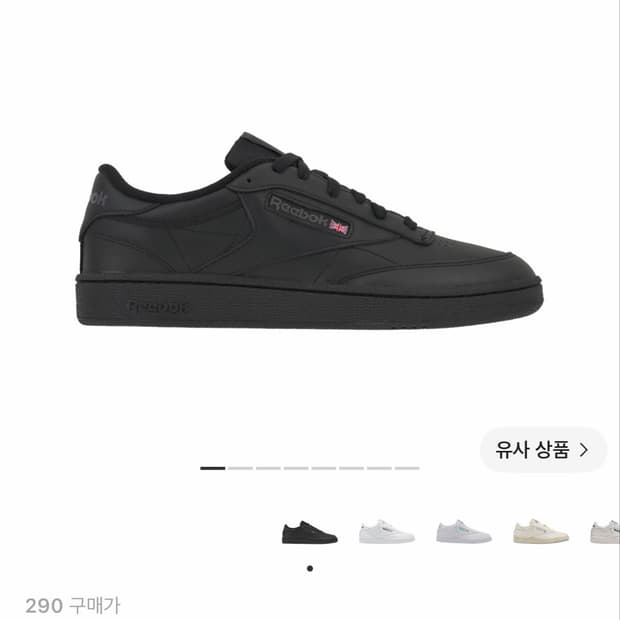Screen dimensions: 620x620
Task: Open the main black Reebok shoe image
Action: coord(310,231)
